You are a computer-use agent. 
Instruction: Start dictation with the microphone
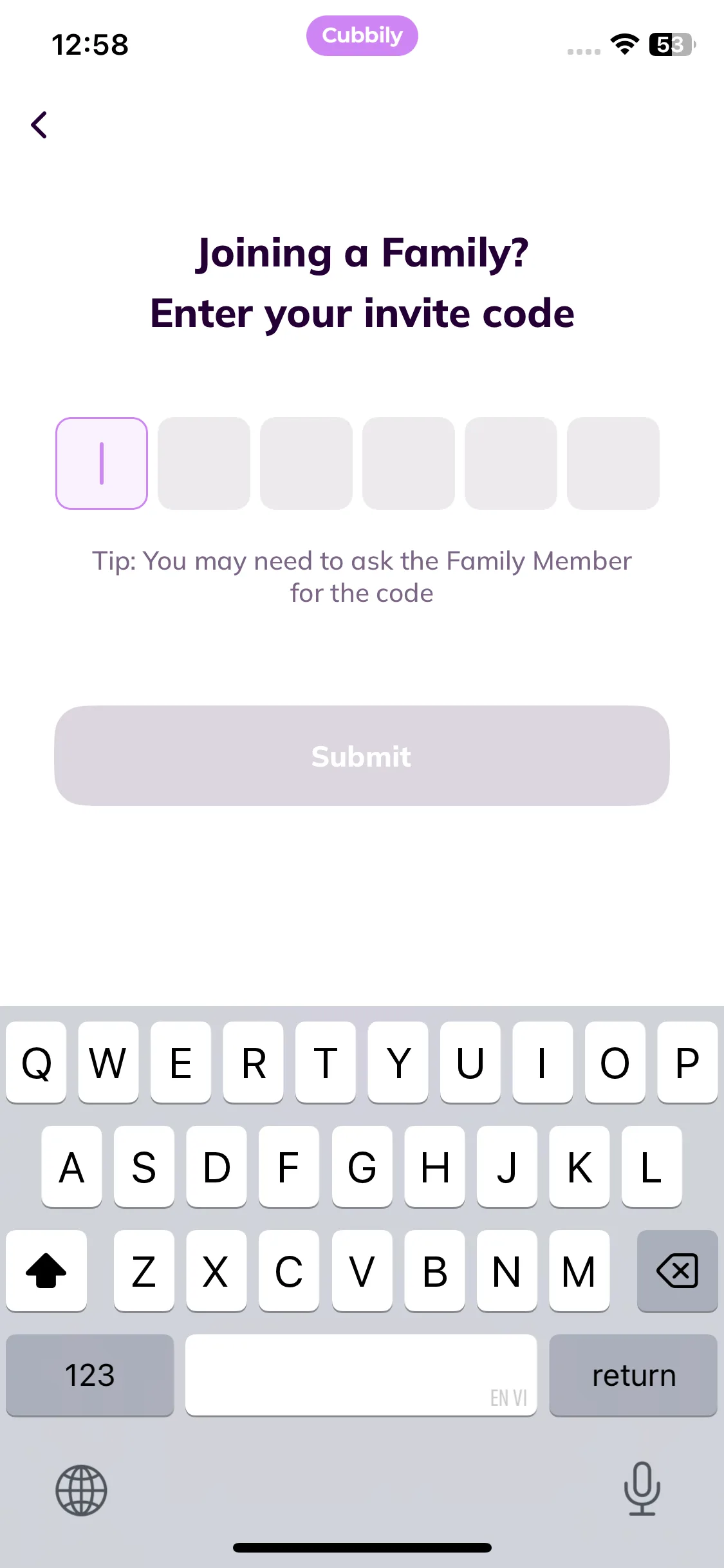642,1488
